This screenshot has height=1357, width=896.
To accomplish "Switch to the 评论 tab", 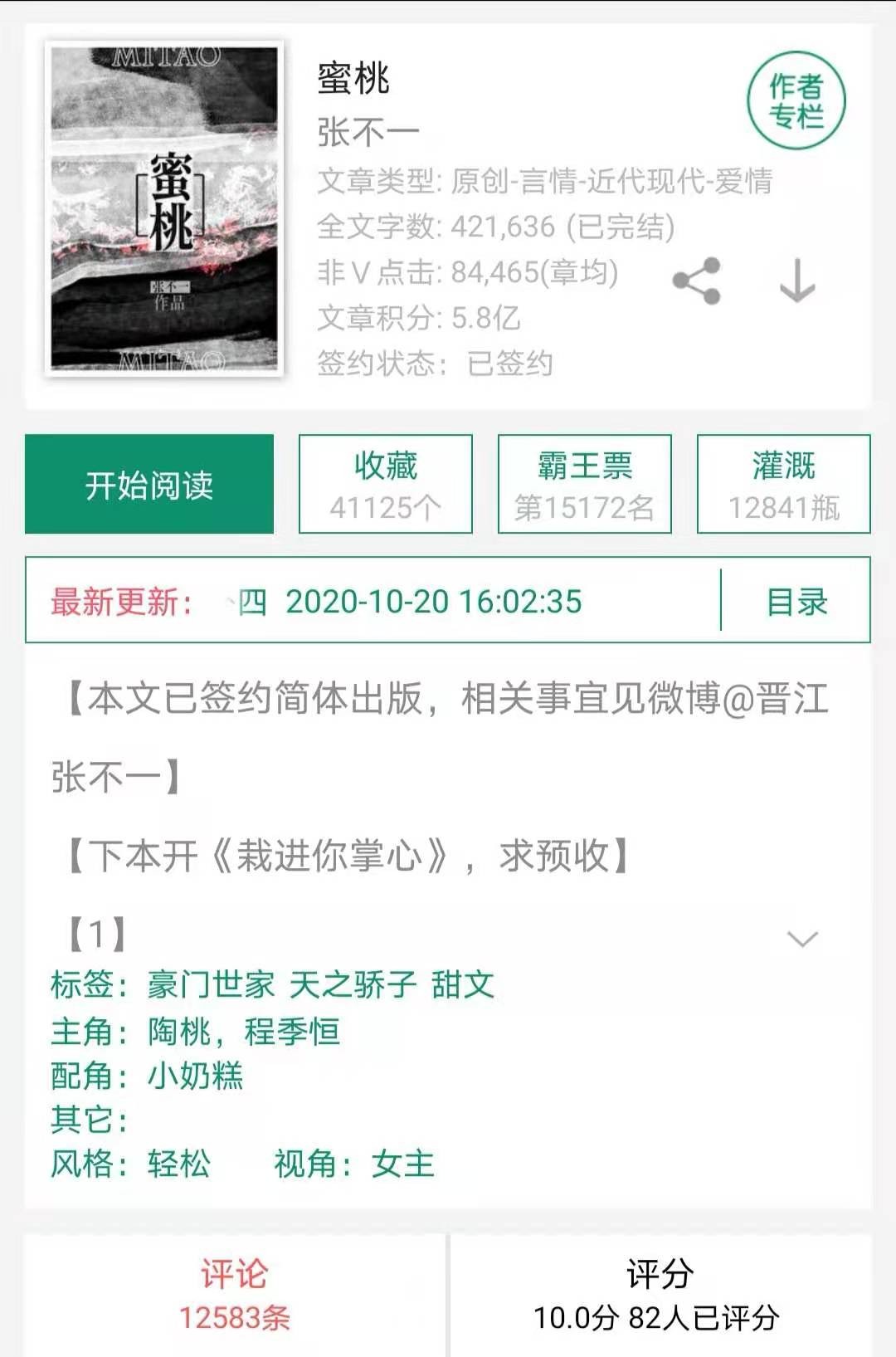I will pos(235,1294).
